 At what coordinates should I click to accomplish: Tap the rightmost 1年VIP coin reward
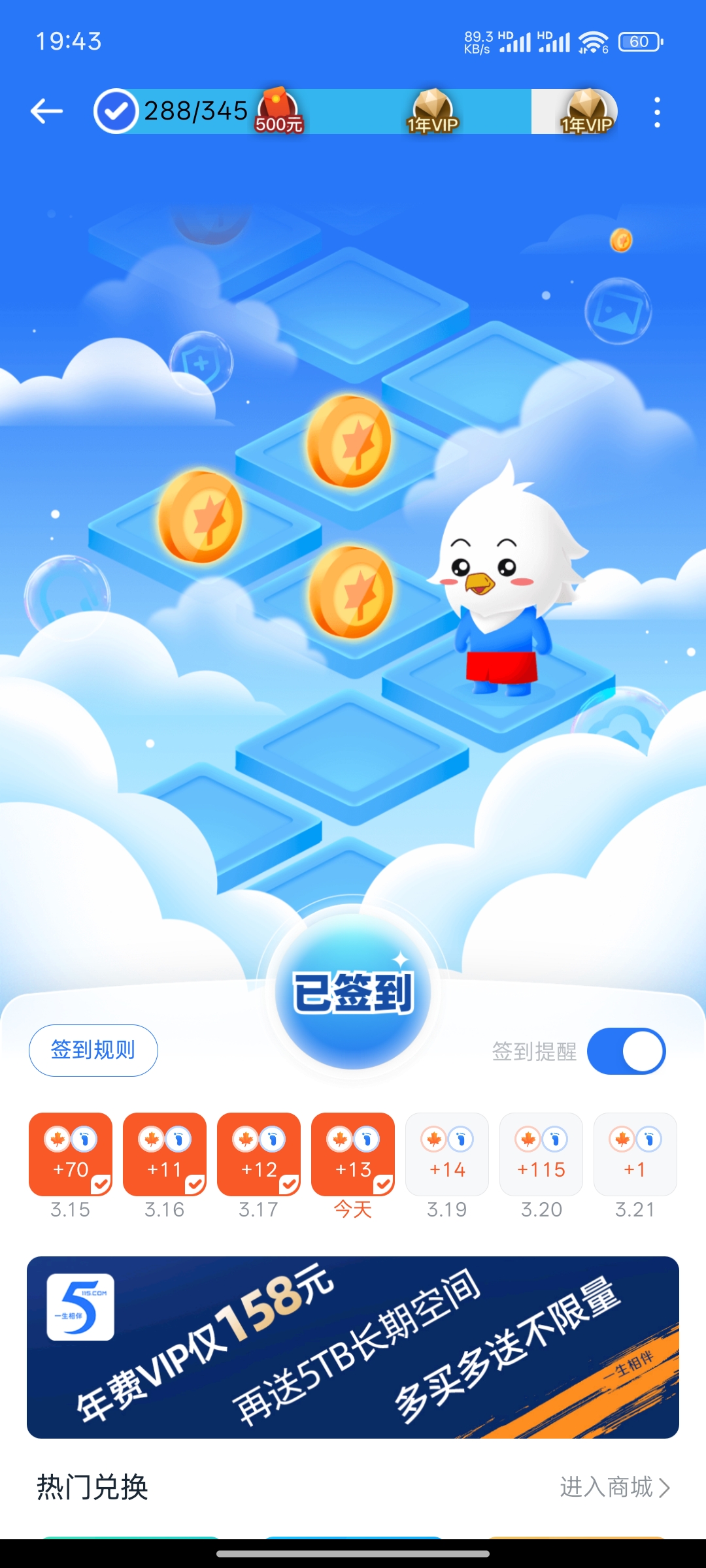coord(587,111)
